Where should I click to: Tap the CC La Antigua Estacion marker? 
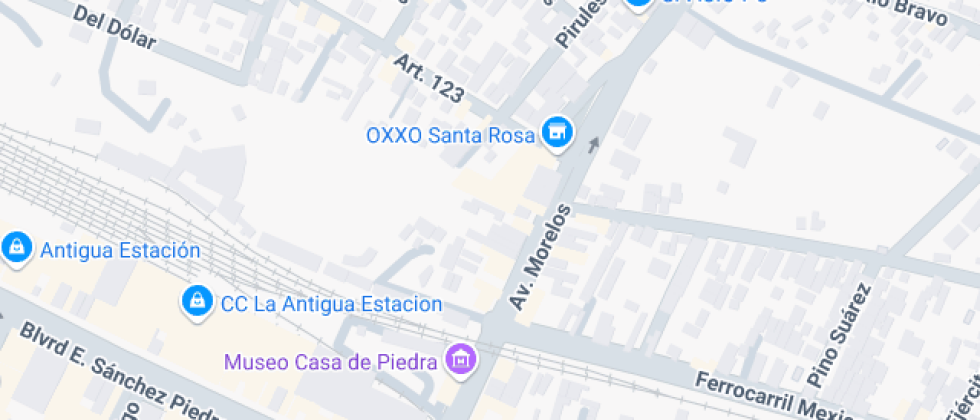click(x=198, y=302)
